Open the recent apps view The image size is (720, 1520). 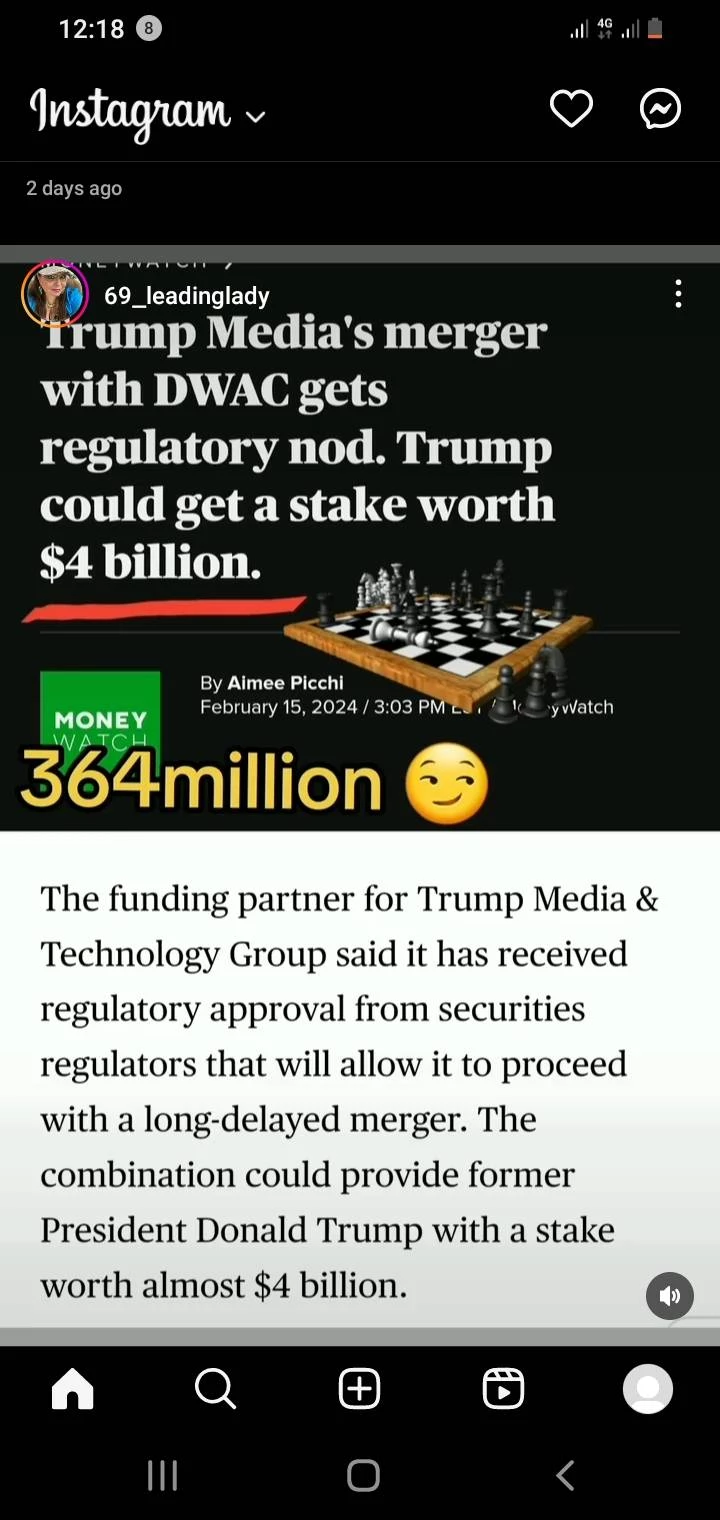162,1475
